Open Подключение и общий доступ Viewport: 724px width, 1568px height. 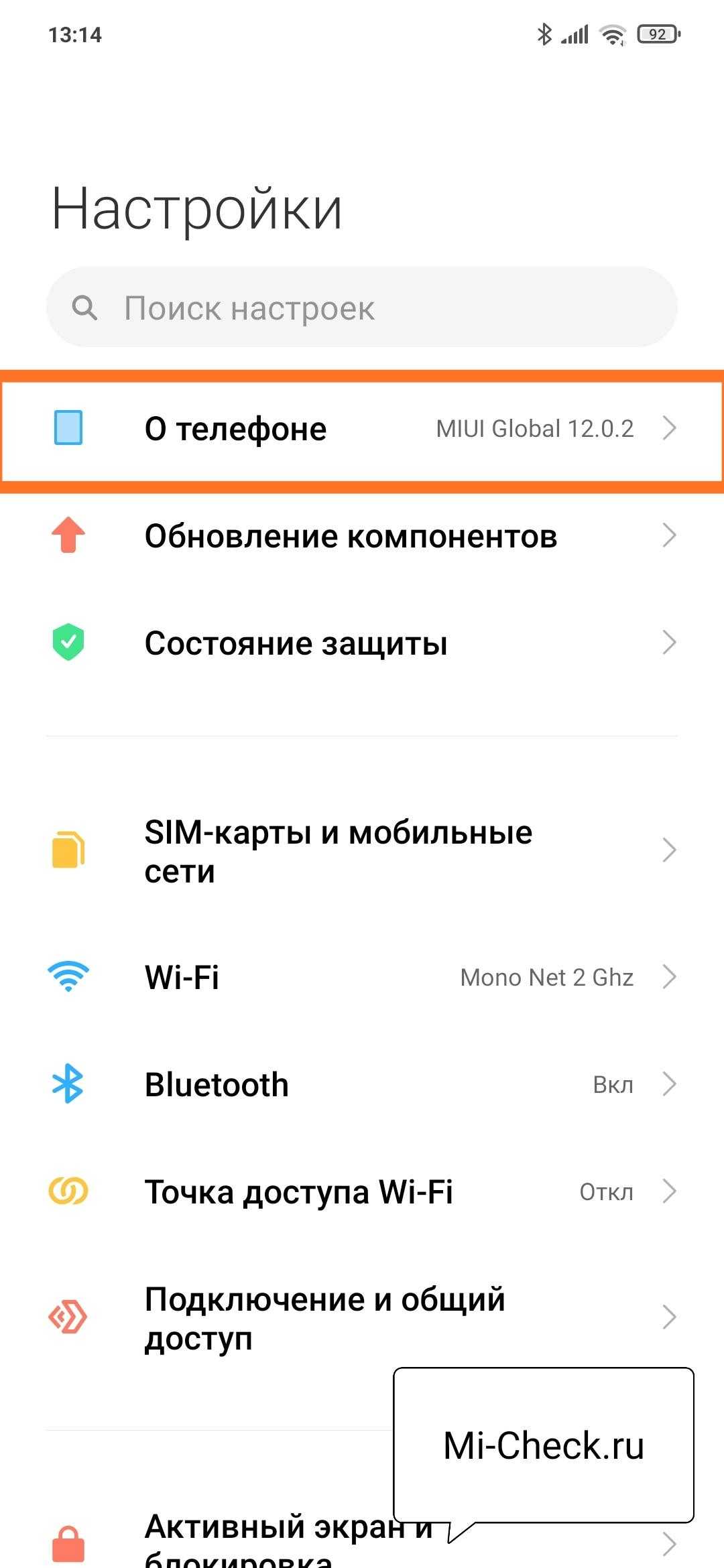point(362,1317)
